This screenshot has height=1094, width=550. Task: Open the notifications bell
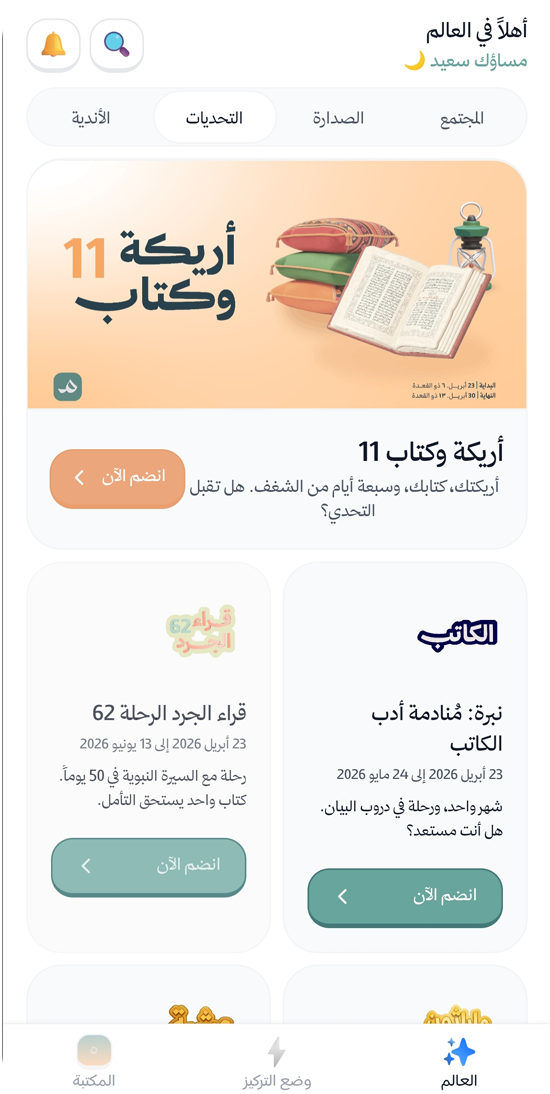(x=53, y=45)
